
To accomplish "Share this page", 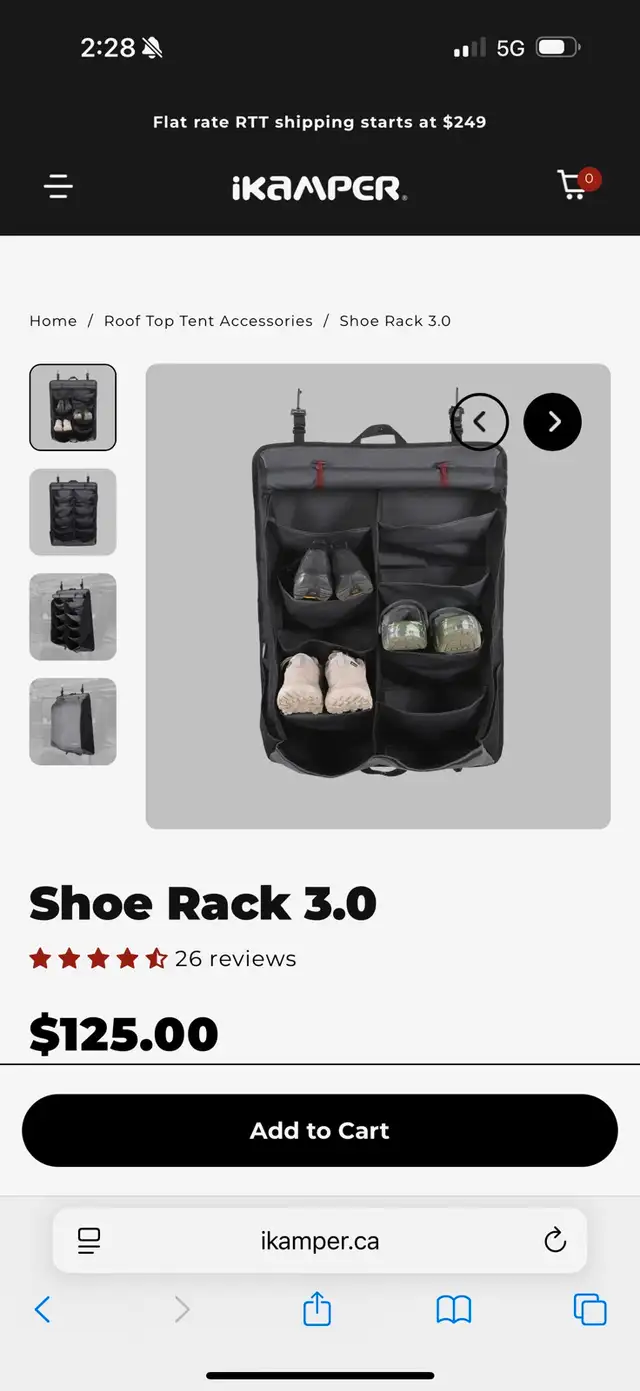I will coord(317,1308).
